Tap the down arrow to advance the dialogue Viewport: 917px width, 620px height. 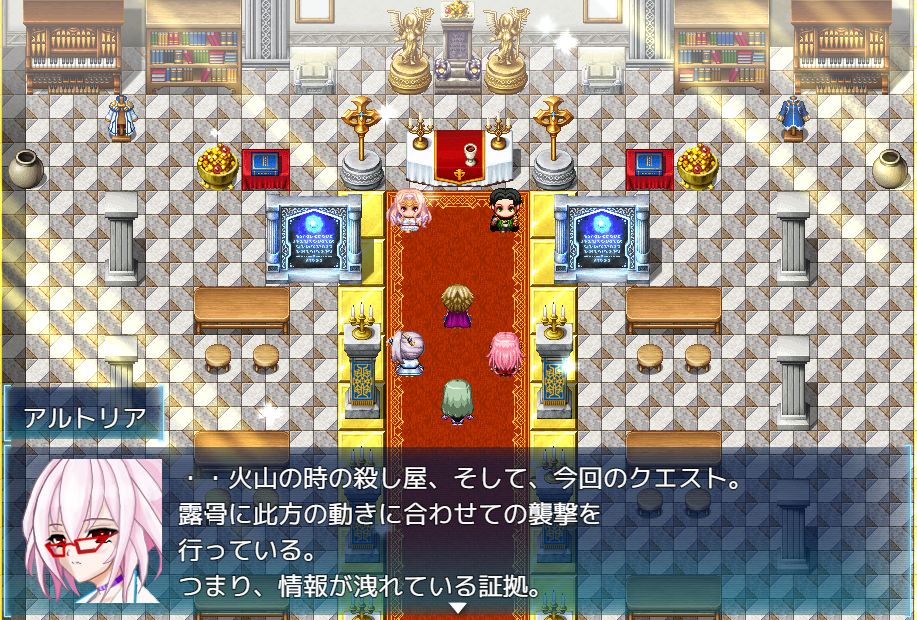point(458,607)
